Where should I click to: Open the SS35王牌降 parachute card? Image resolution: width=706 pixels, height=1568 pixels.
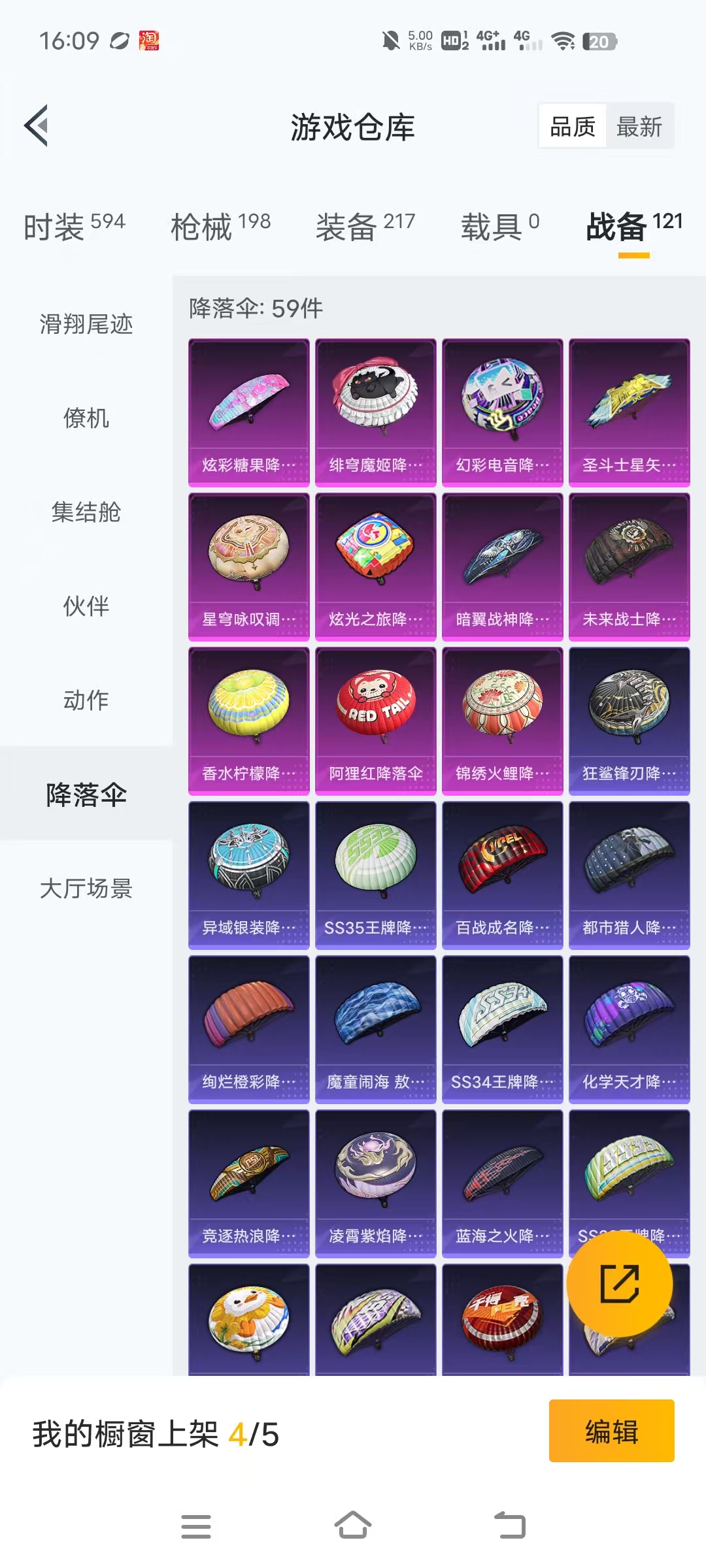pyautogui.click(x=375, y=875)
